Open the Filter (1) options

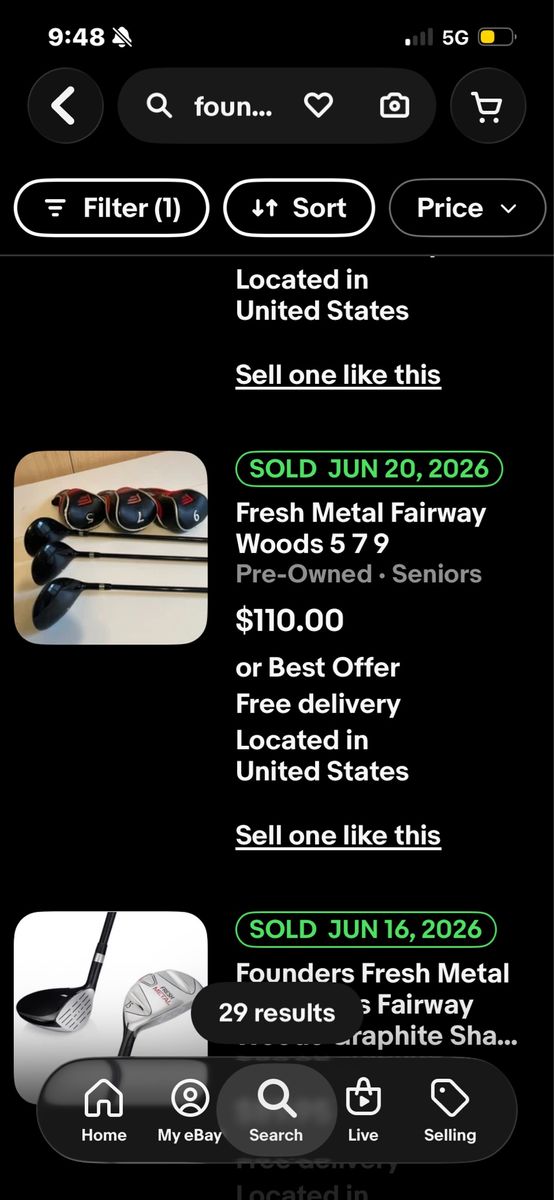(x=111, y=208)
